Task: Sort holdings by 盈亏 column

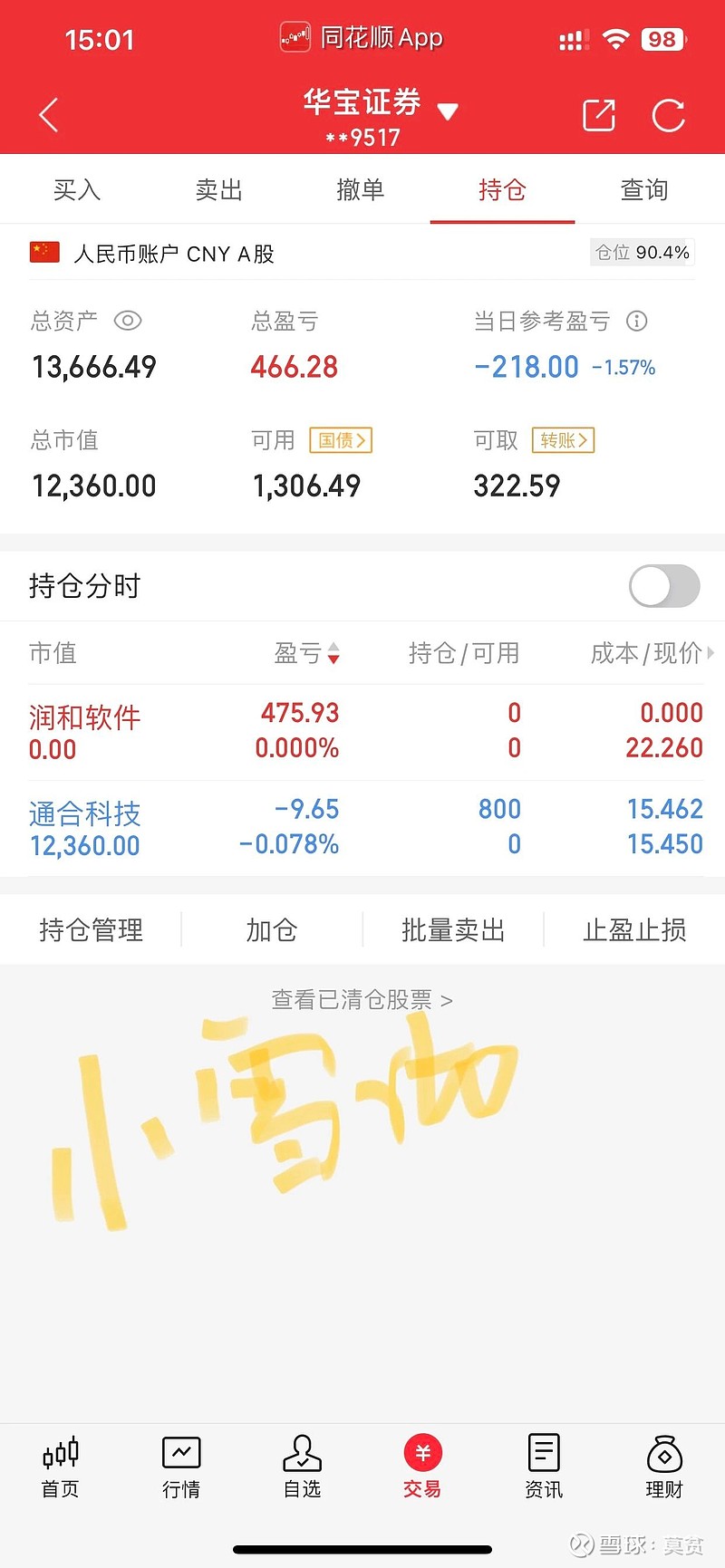Action: pos(307,653)
